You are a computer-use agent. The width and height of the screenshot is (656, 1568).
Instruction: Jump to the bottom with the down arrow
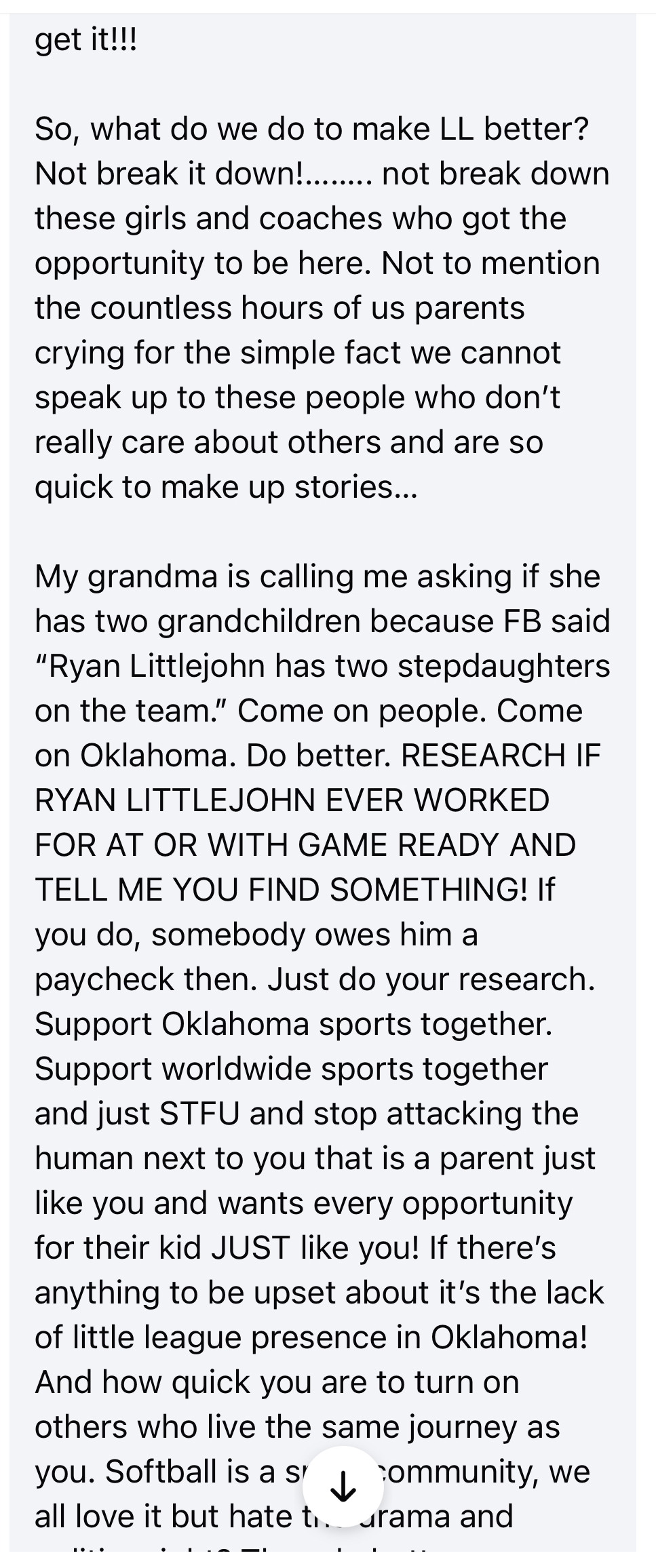[343, 1487]
